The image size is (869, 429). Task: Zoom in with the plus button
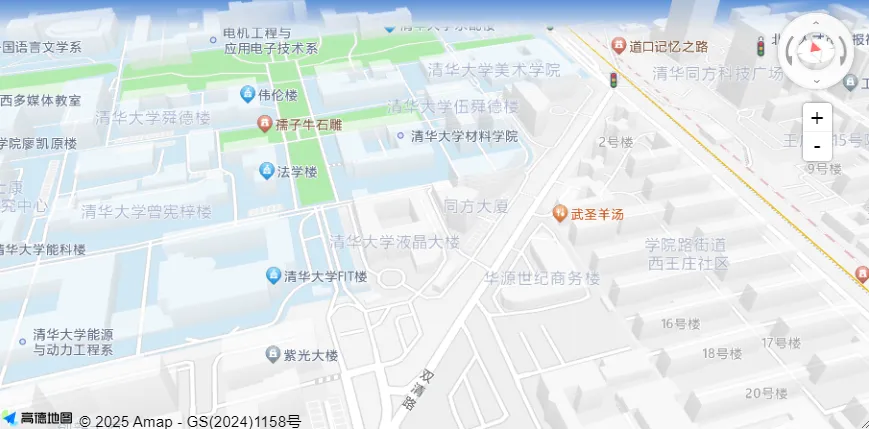click(817, 118)
